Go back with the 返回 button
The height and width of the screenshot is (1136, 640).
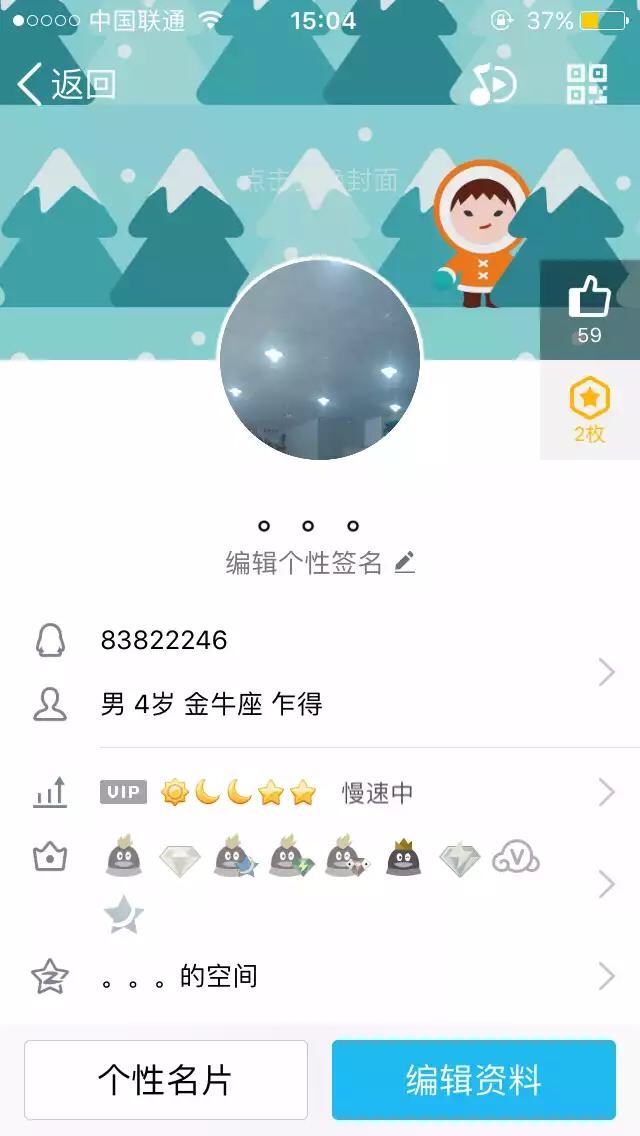pyautogui.click(x=67, y=85)
